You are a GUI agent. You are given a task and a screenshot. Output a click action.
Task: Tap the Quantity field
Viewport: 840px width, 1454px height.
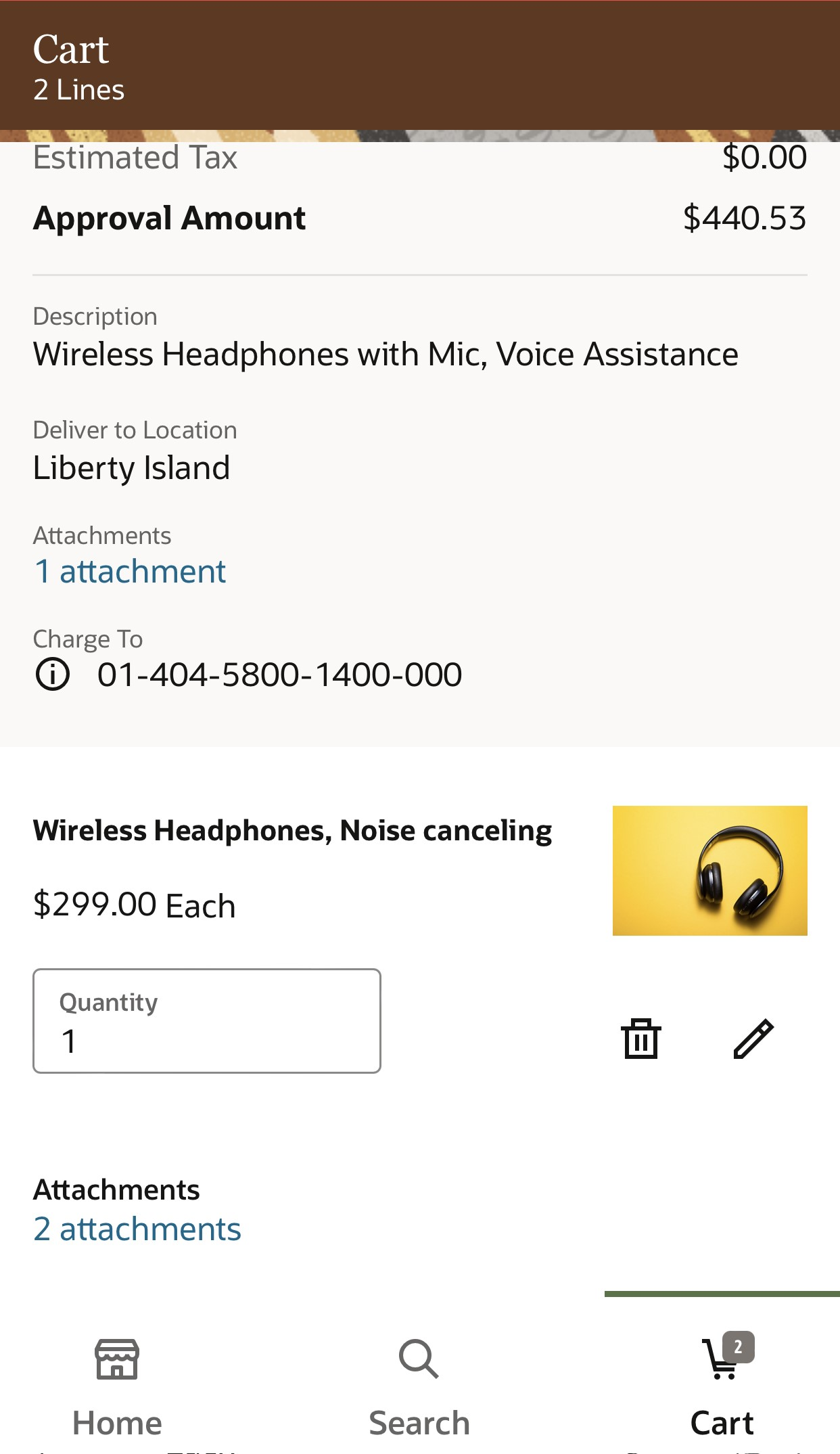pyautogui.click(x=207, y=1021)
